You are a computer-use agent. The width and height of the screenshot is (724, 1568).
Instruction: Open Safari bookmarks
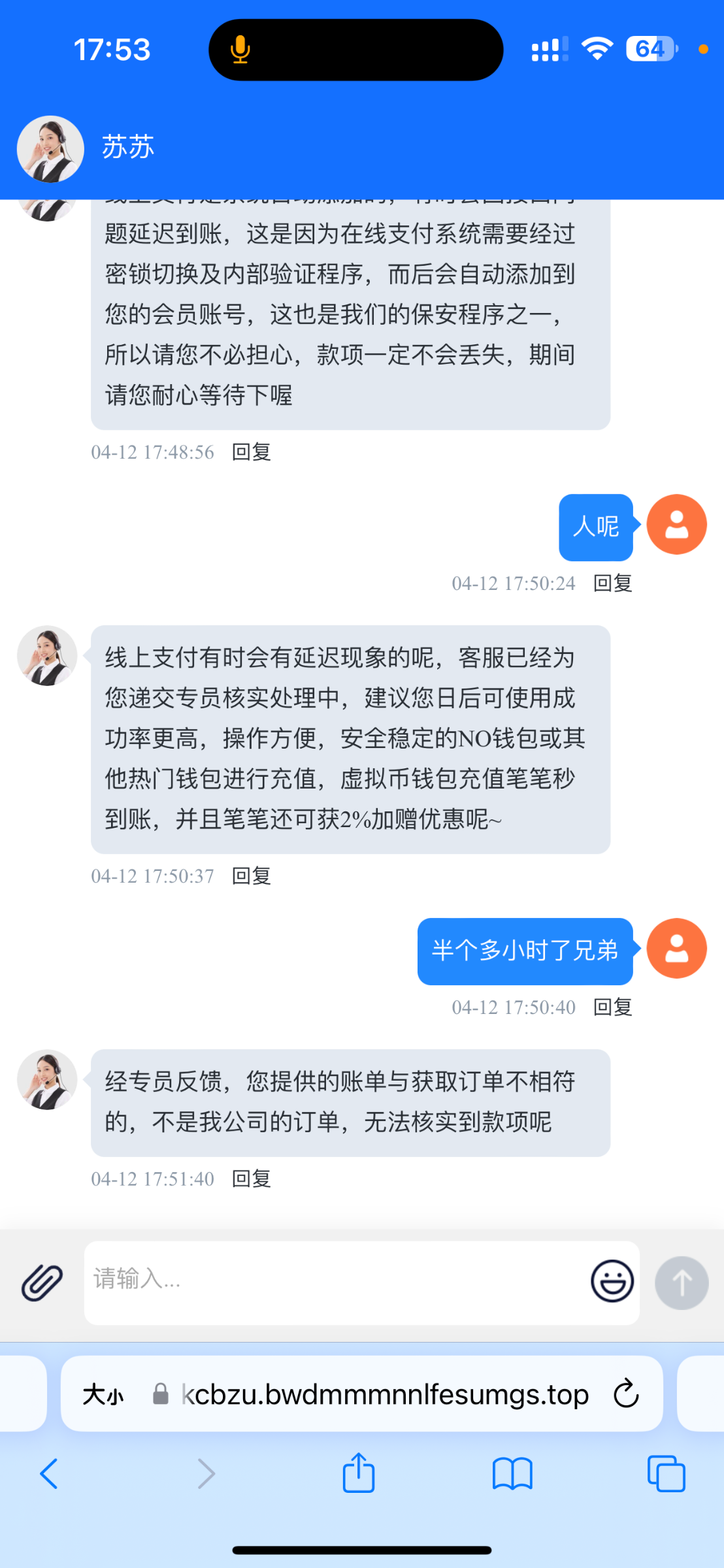pyautogui.click(x=512, y=1474)
